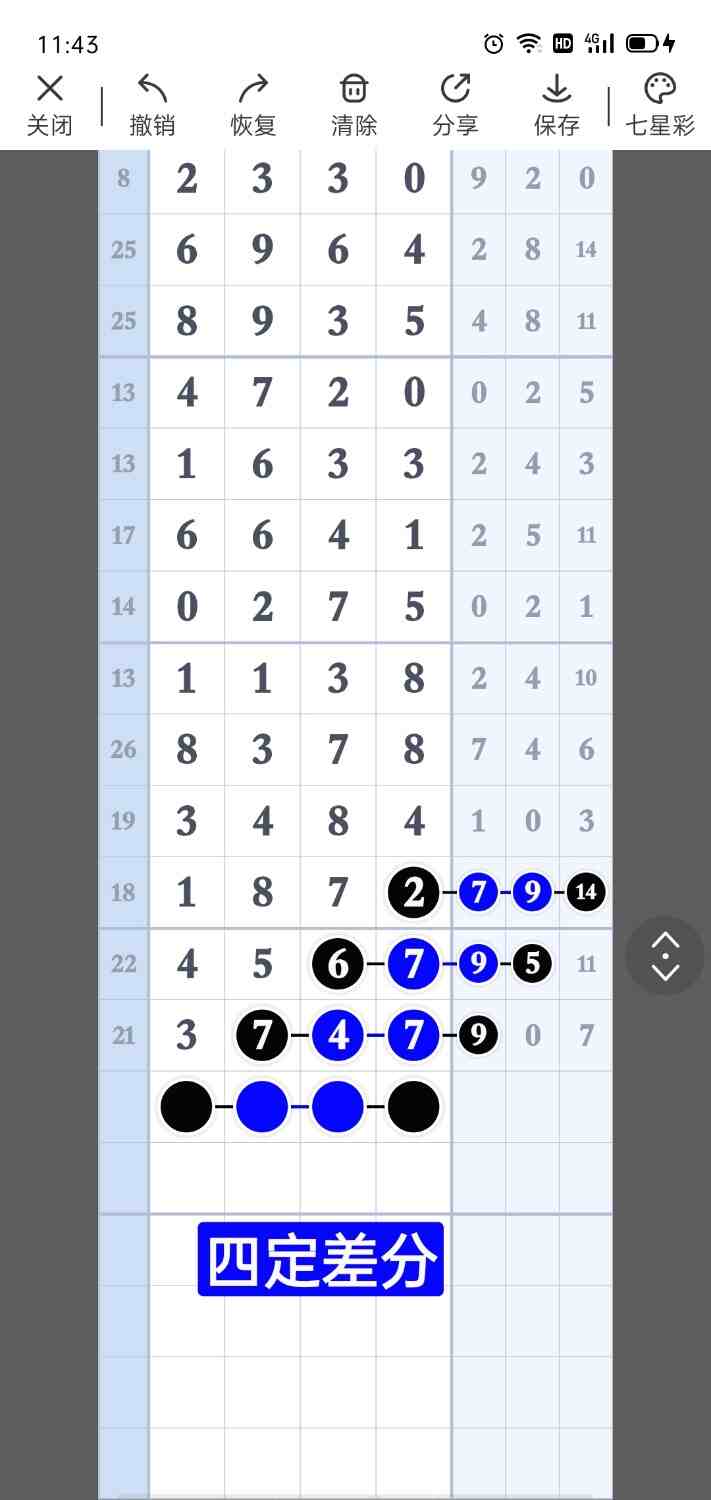Share this chart
The width and height of the screenshot is (711, 1500).
coord(455,104)
